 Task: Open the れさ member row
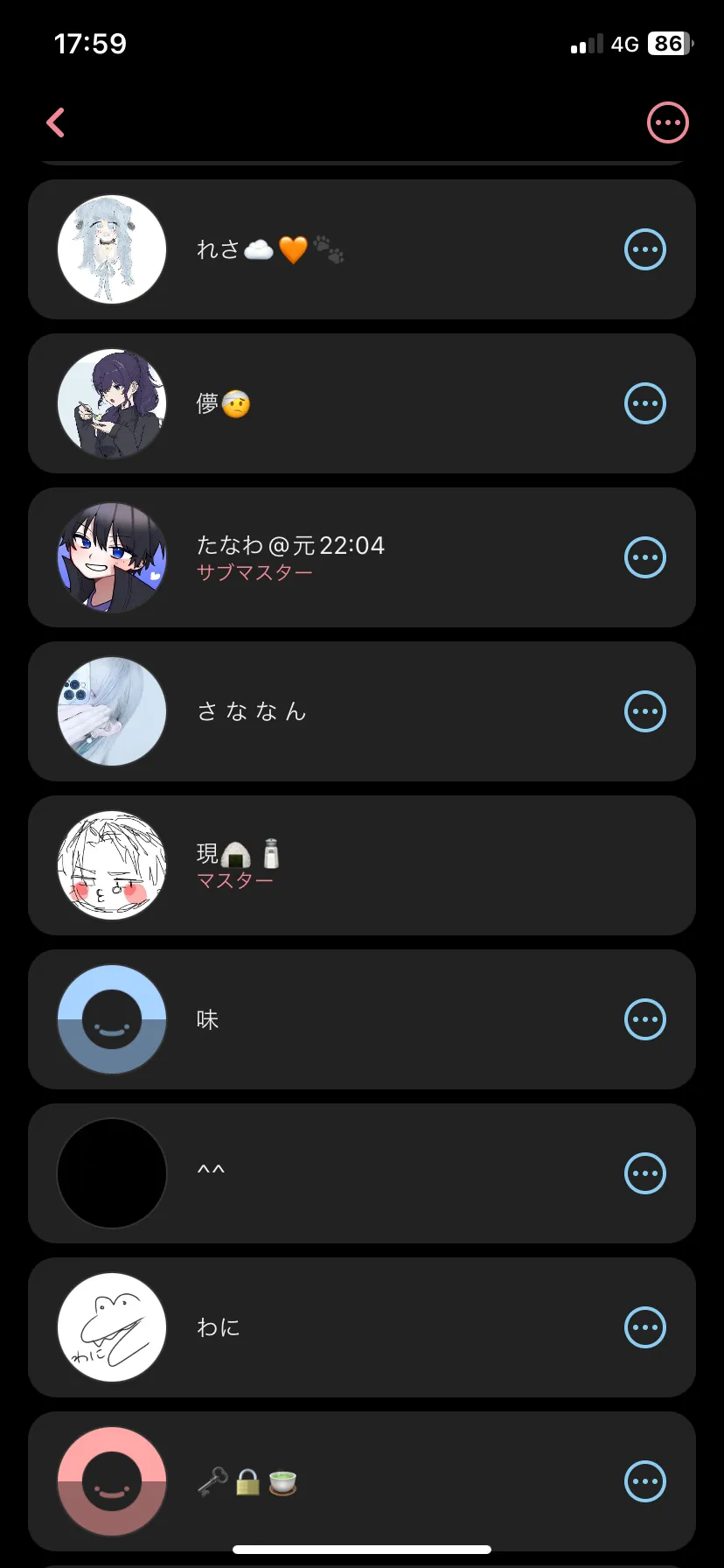tap(362, 249)
